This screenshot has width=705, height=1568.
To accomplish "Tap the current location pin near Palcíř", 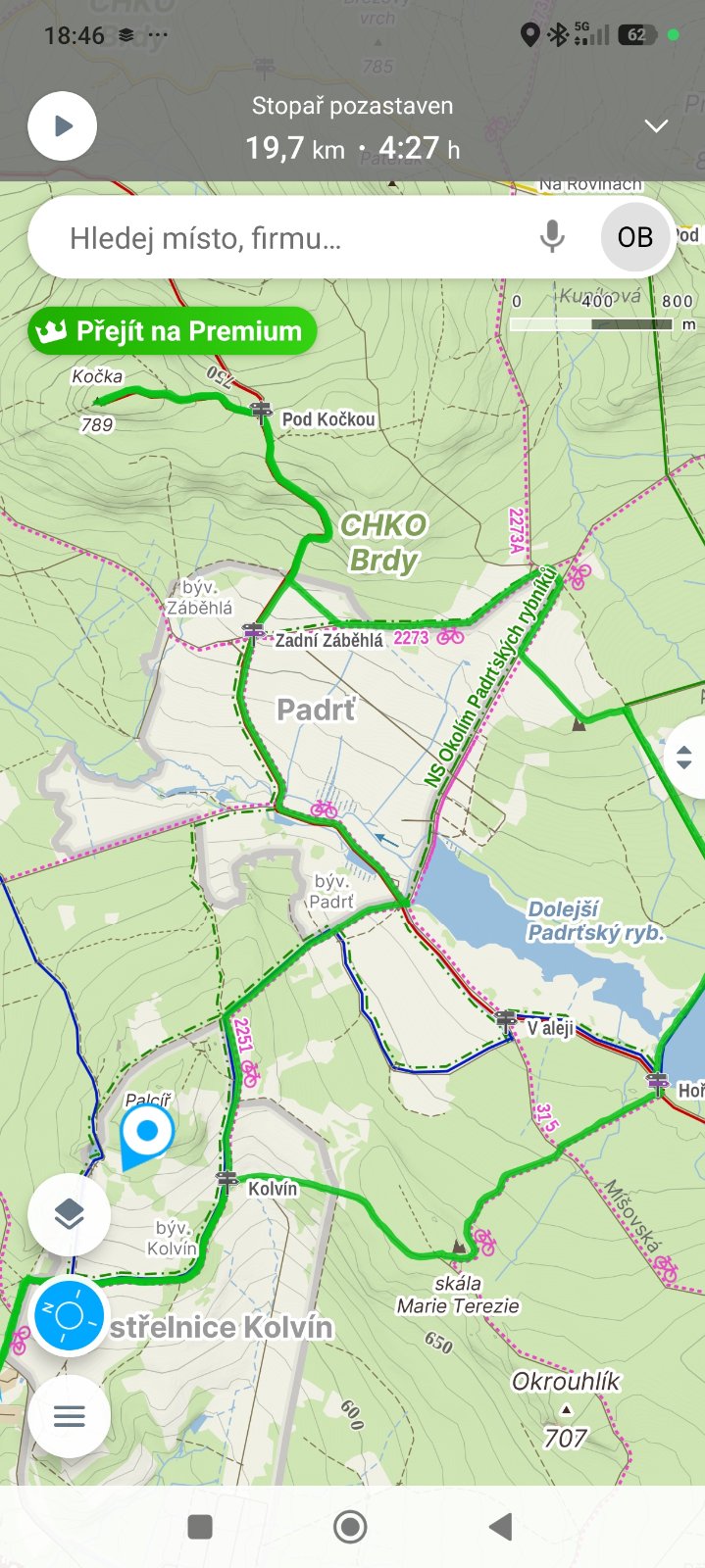I will 147,1133.
